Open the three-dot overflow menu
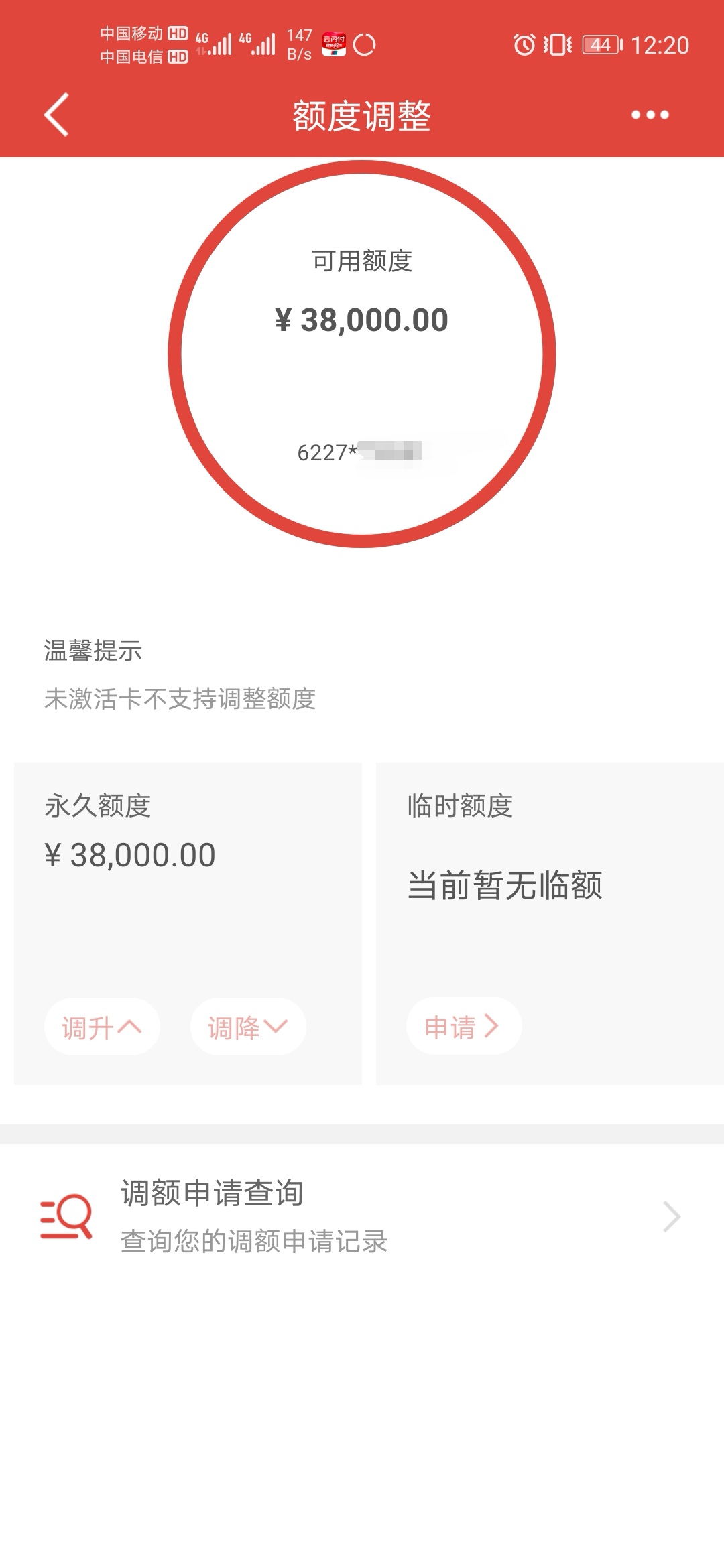Viewport: 724px width, 1568px height. tap(650, 115)
